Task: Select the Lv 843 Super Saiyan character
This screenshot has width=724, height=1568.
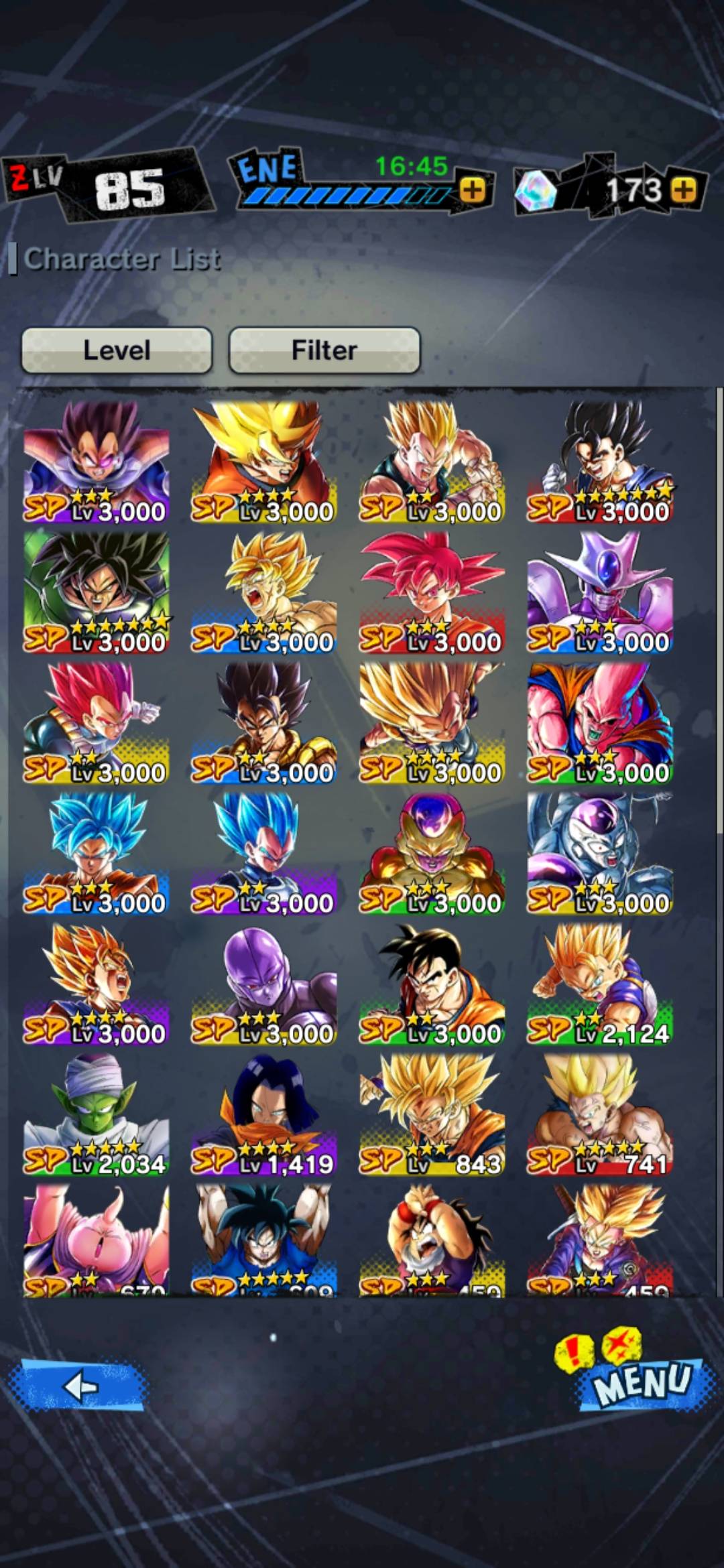Action: [x=432, y=1114]
